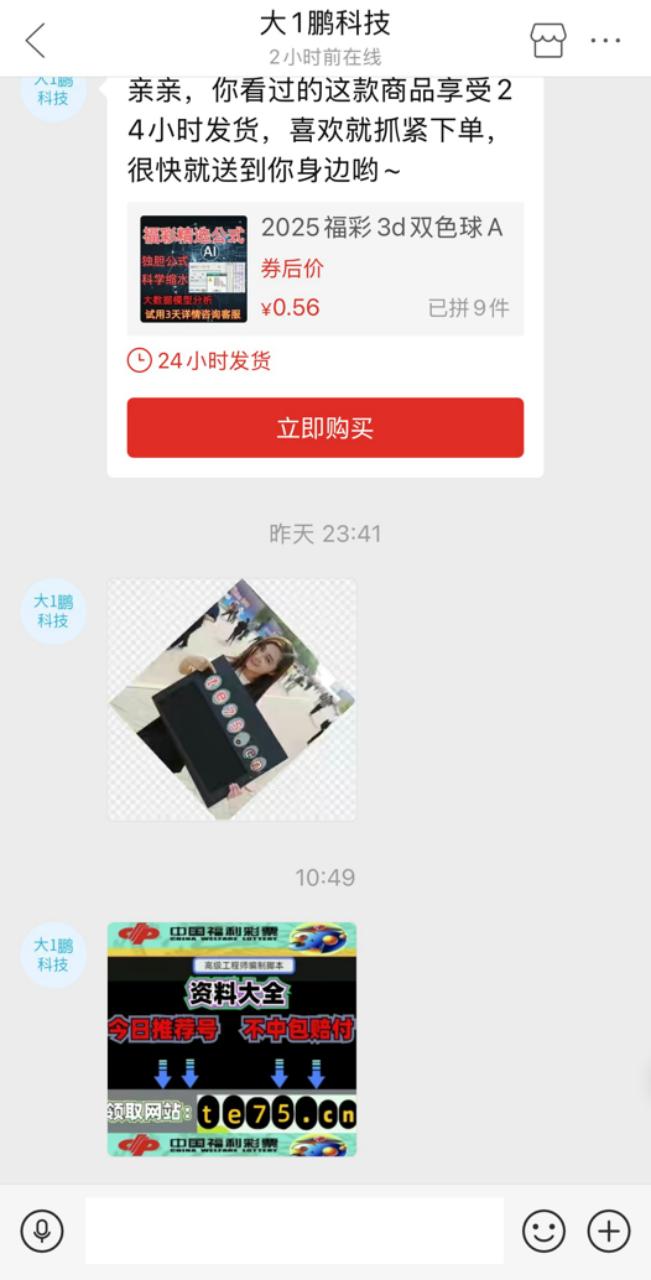Image resolution: width=651 pixels, height=1280 pixels.
Task: Open the merchant's store page icon
Action: click(x=547, y=40)
